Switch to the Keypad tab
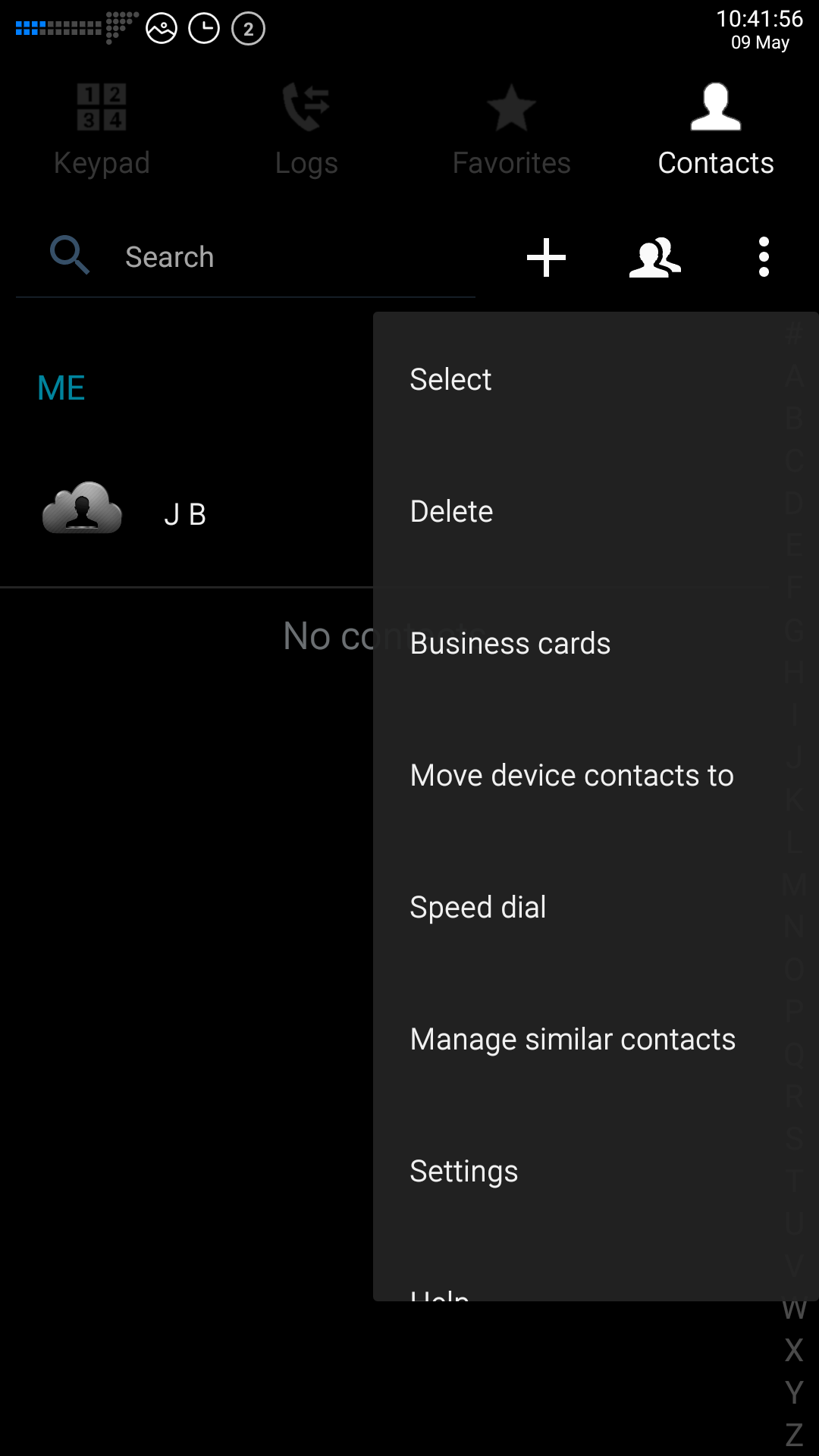Viewport: 819px width, 1456px height. pyautogui.click(x=102, y=129)
